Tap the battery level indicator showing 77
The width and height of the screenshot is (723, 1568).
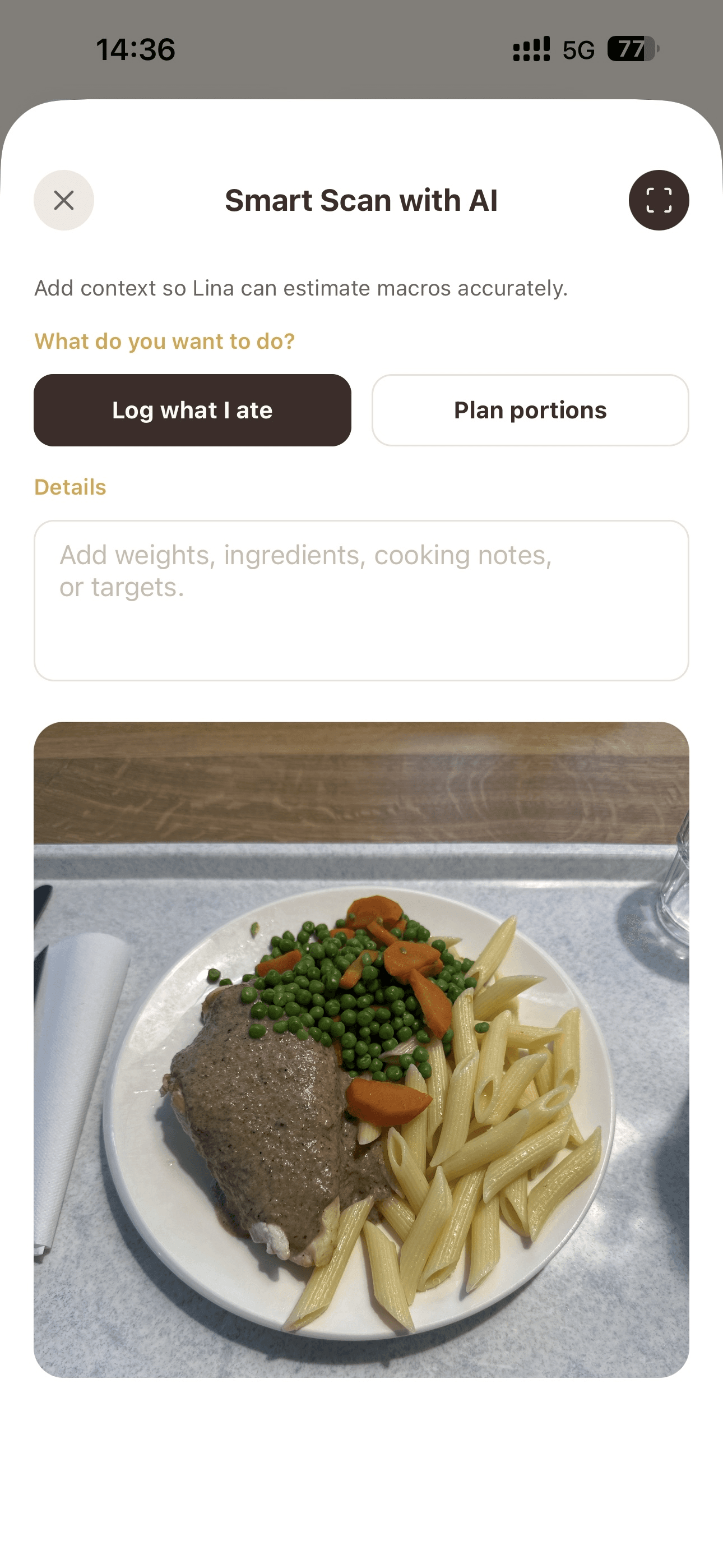630,50
